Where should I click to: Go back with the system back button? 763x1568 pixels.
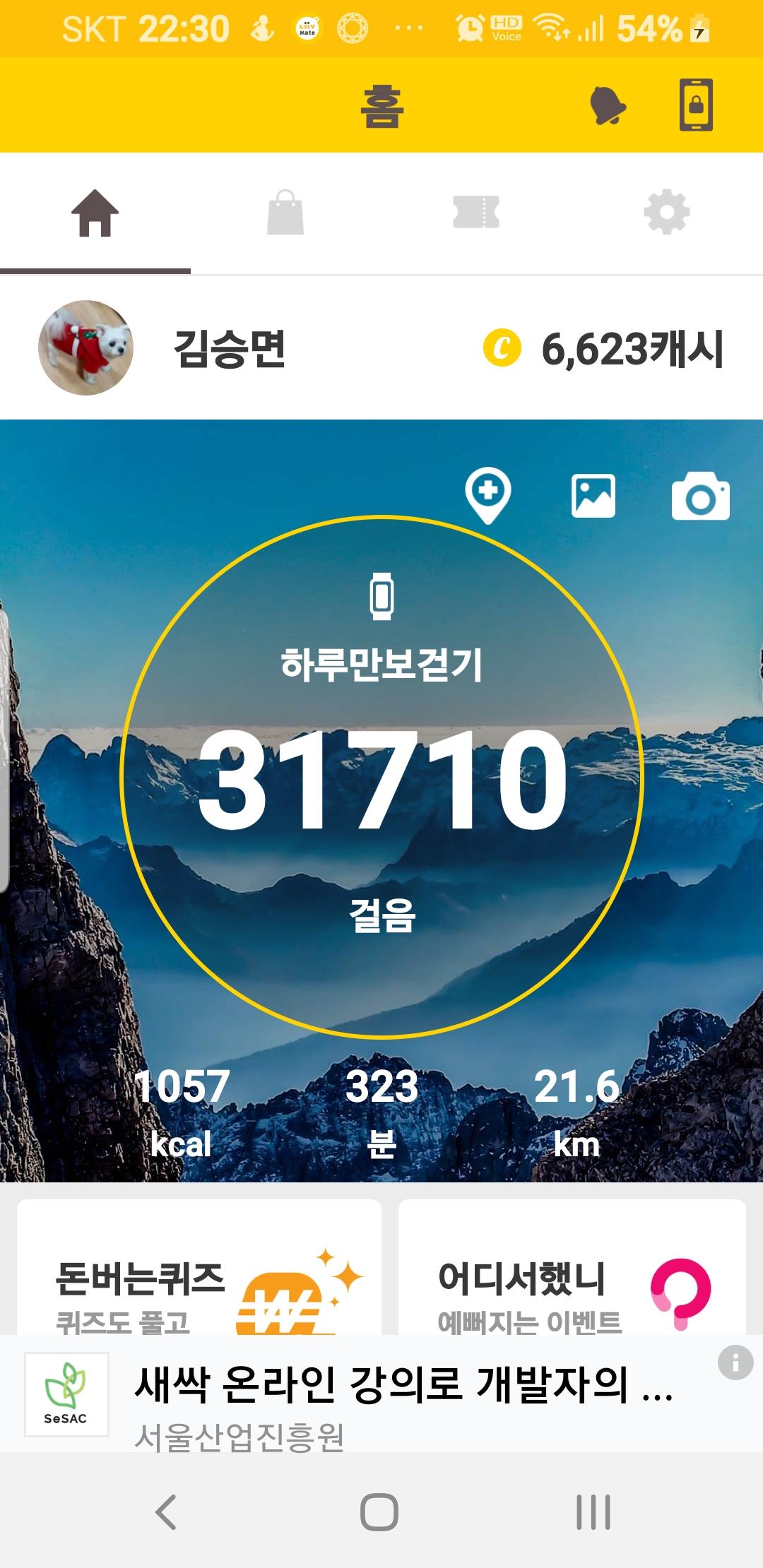pos(167,1512)
